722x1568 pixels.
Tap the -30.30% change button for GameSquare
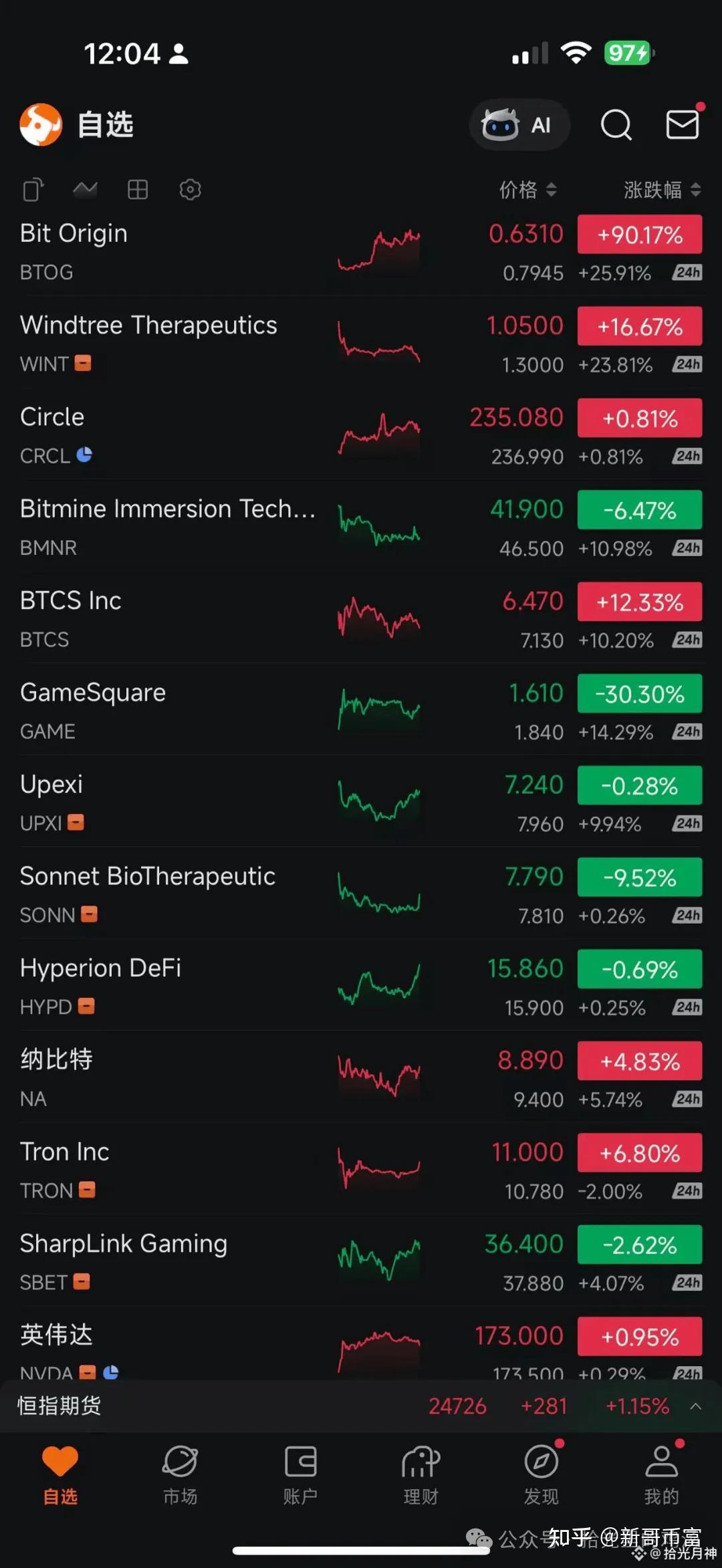639,694
